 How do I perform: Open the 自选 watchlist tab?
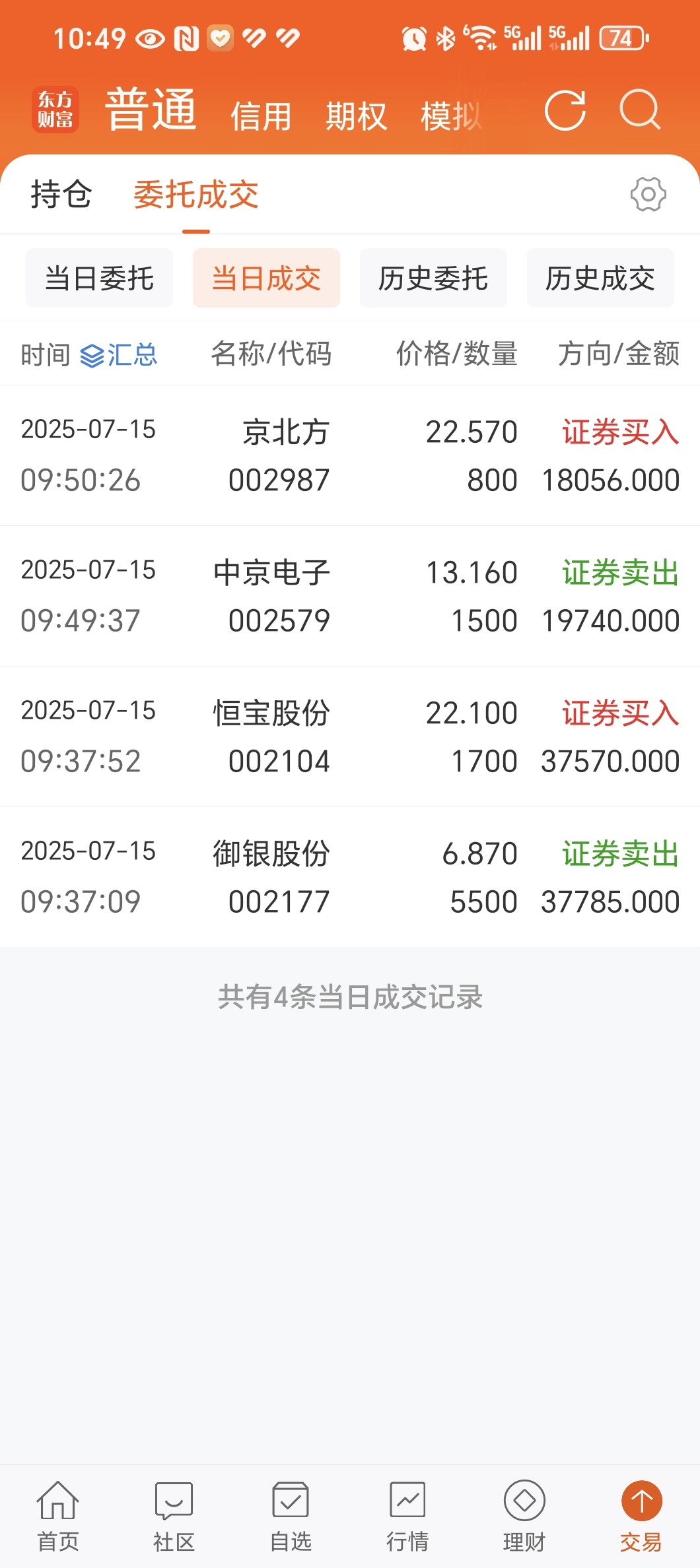pyautogui.click(x=291, y=1517)
